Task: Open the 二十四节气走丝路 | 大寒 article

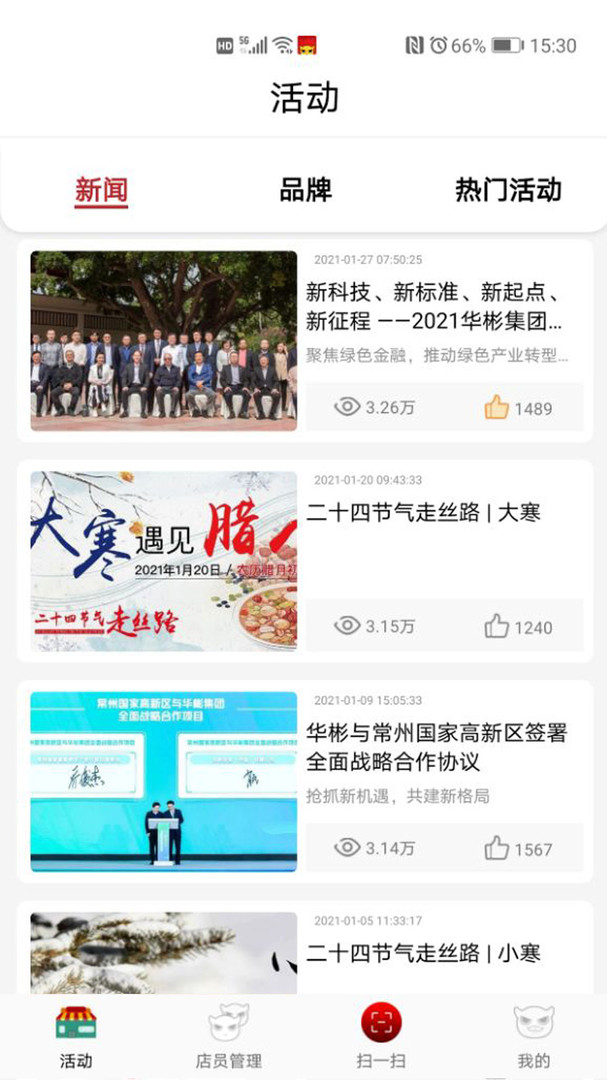Action: [x=423, y=513]
